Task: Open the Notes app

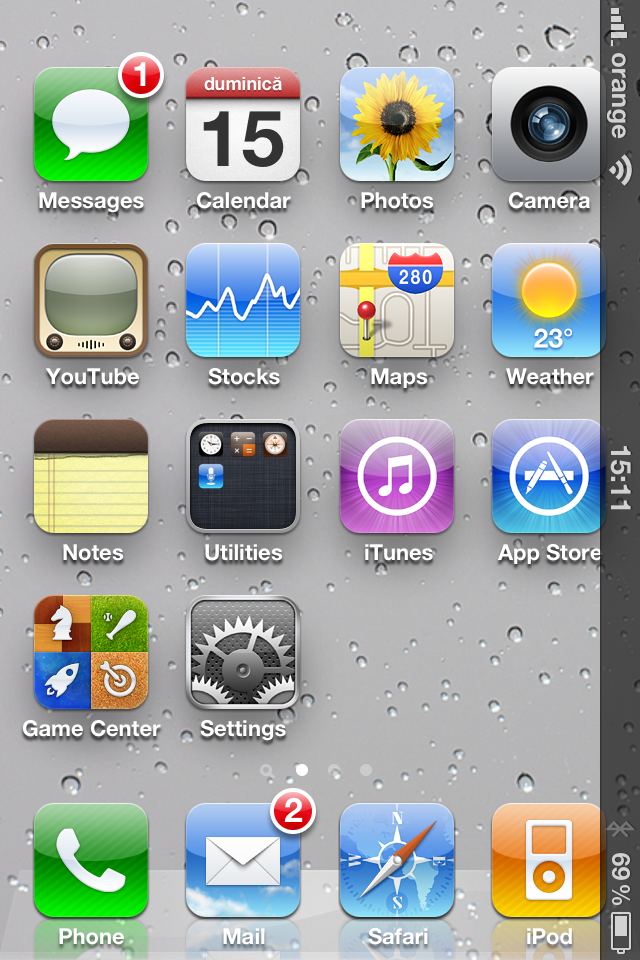Action: click(x=91, y=477)
